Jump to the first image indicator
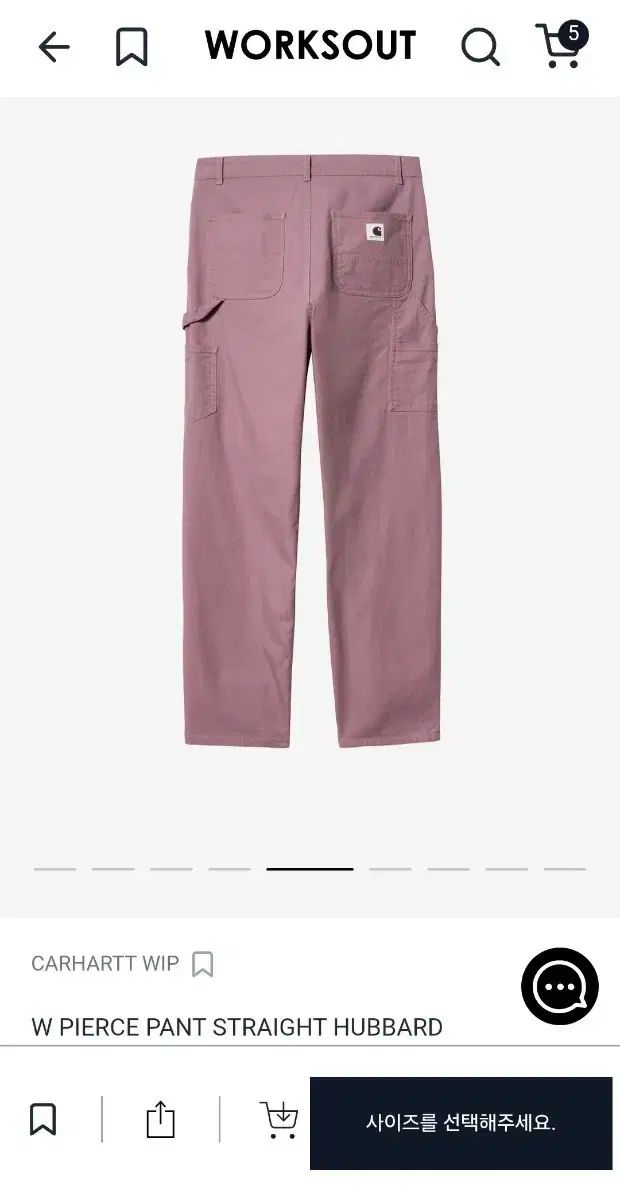The image size is (620, 1200). click(x=55, y=869)
